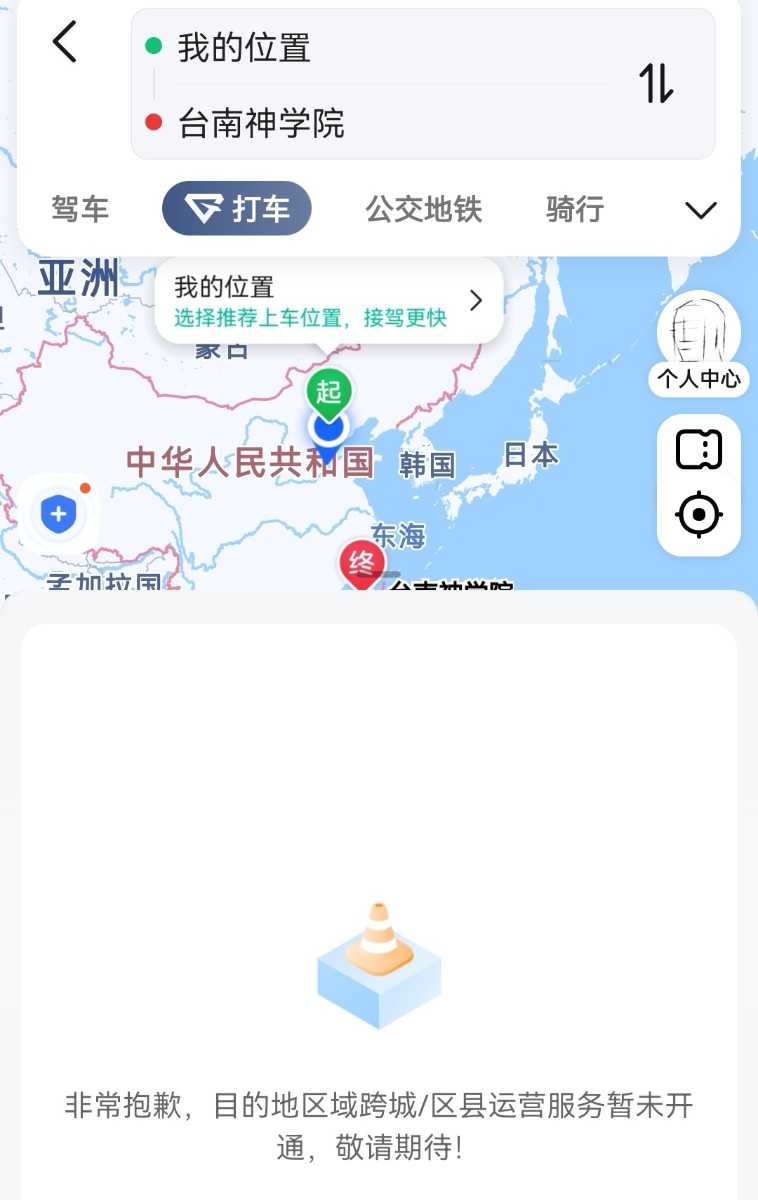Recenter map to my location
The width and height of the screenshot is (758, 1200).
(698, 516)
